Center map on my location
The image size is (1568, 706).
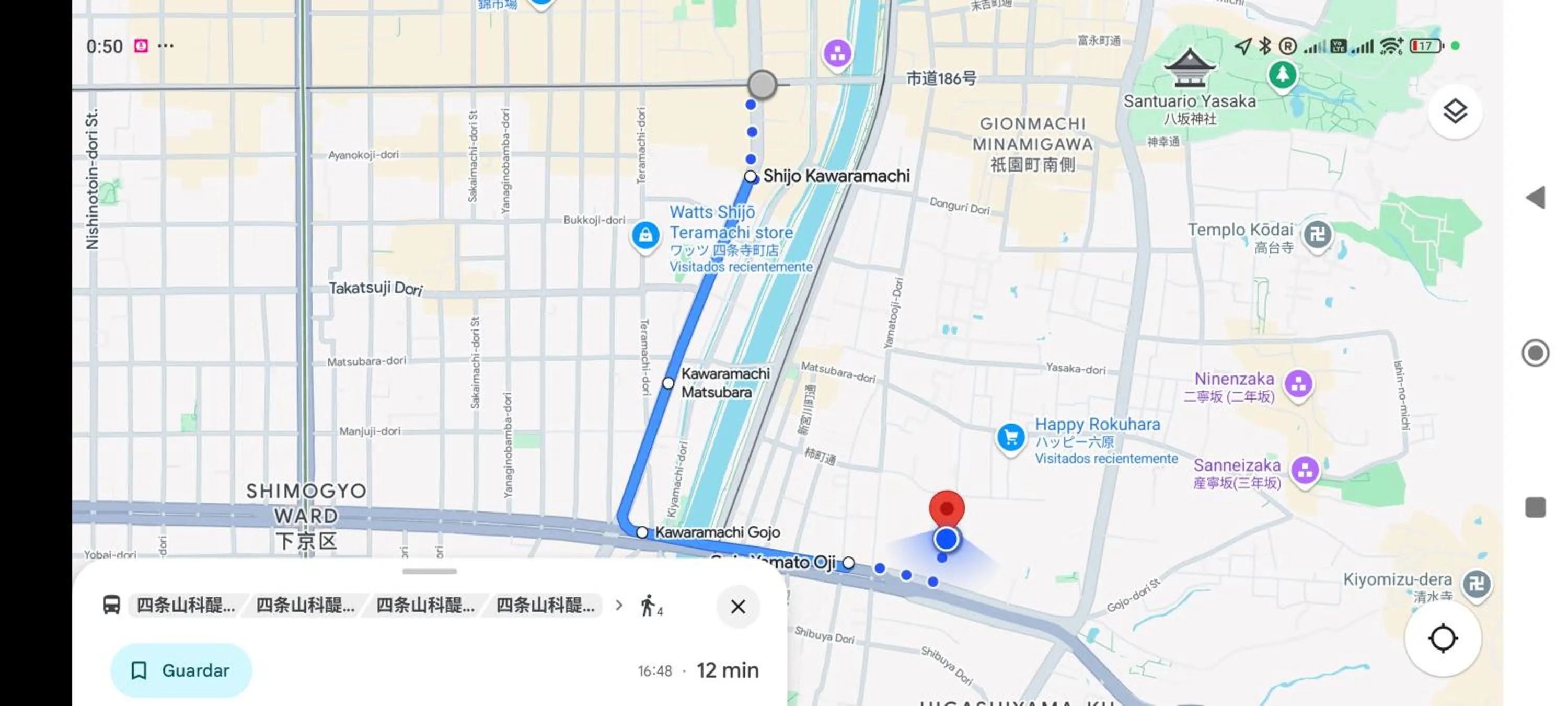1443,639
